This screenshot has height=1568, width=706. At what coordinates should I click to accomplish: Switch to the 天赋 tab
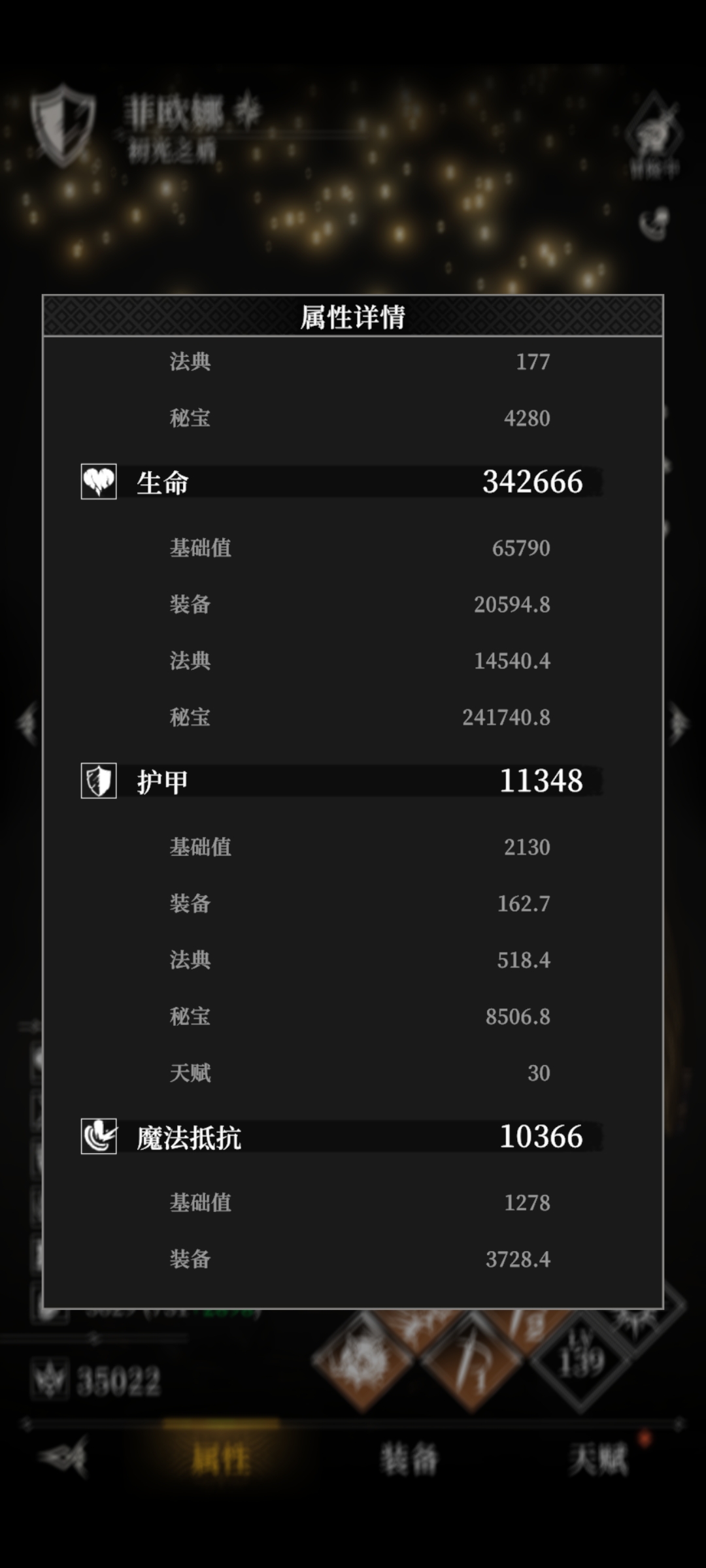(x=597, y=1459)
